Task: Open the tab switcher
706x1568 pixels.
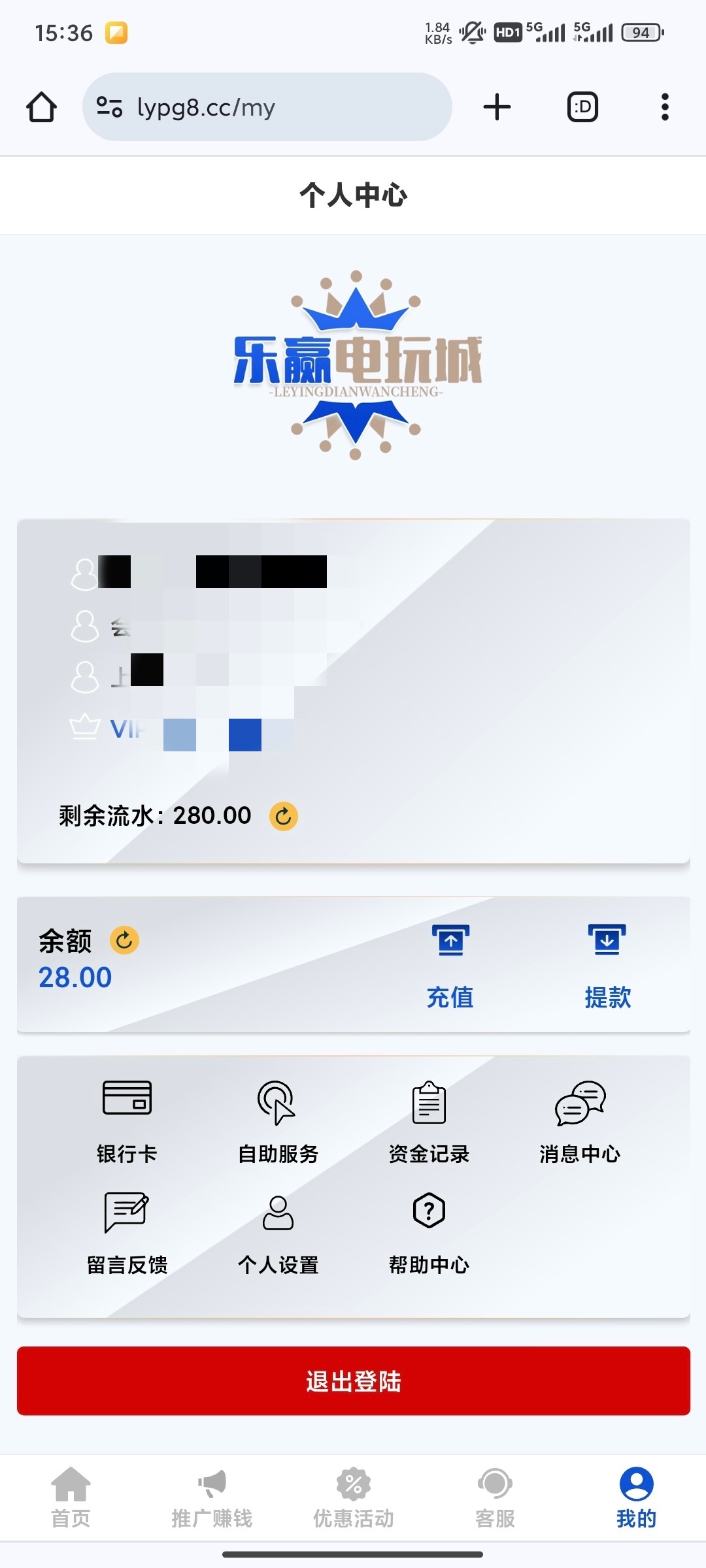Action: tap(582, 107)
